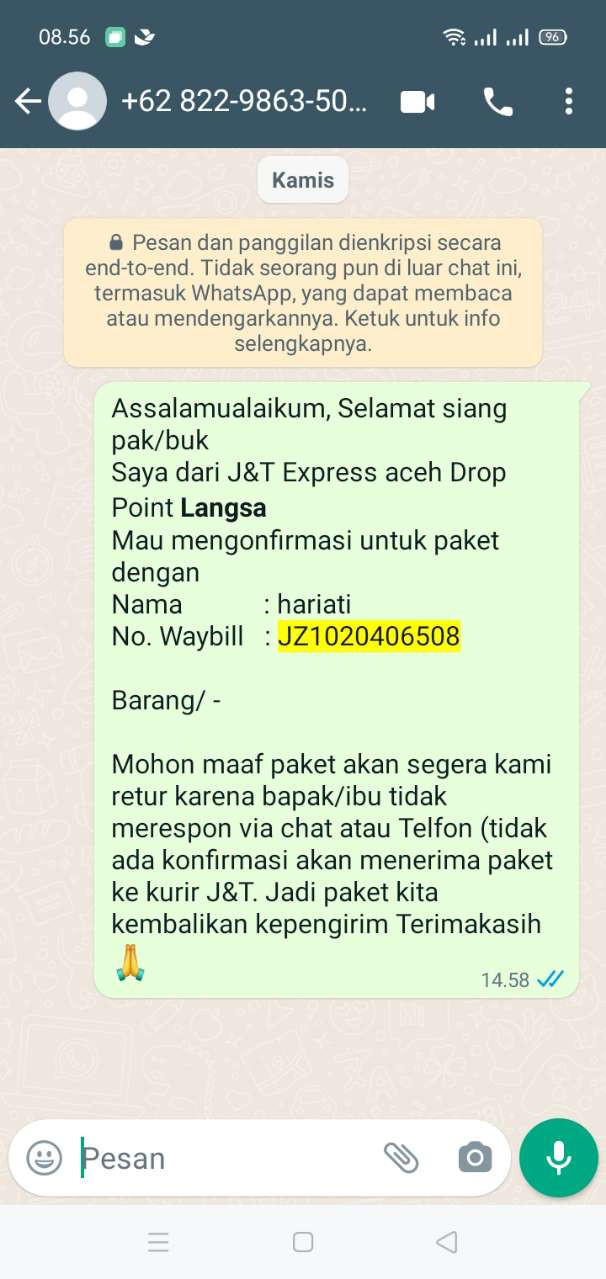Start a voice call
This screenshot has width=606, height=1279.
point(497,101)
